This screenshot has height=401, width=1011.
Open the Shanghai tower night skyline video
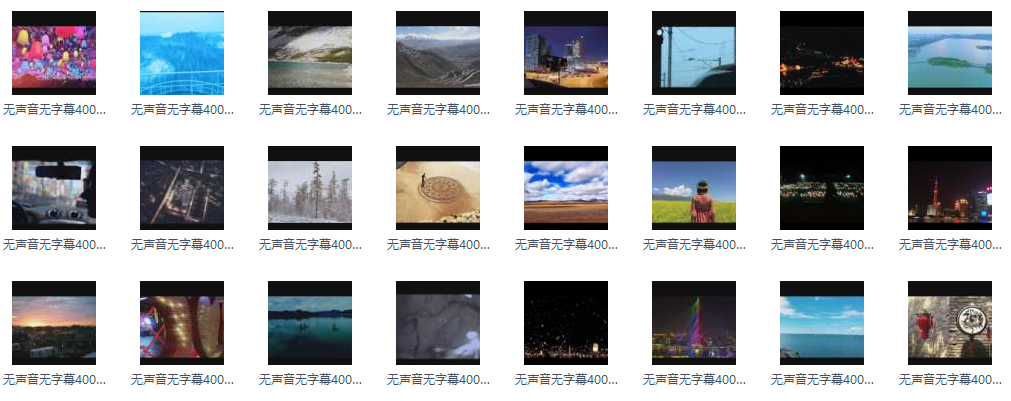point(950,188)
